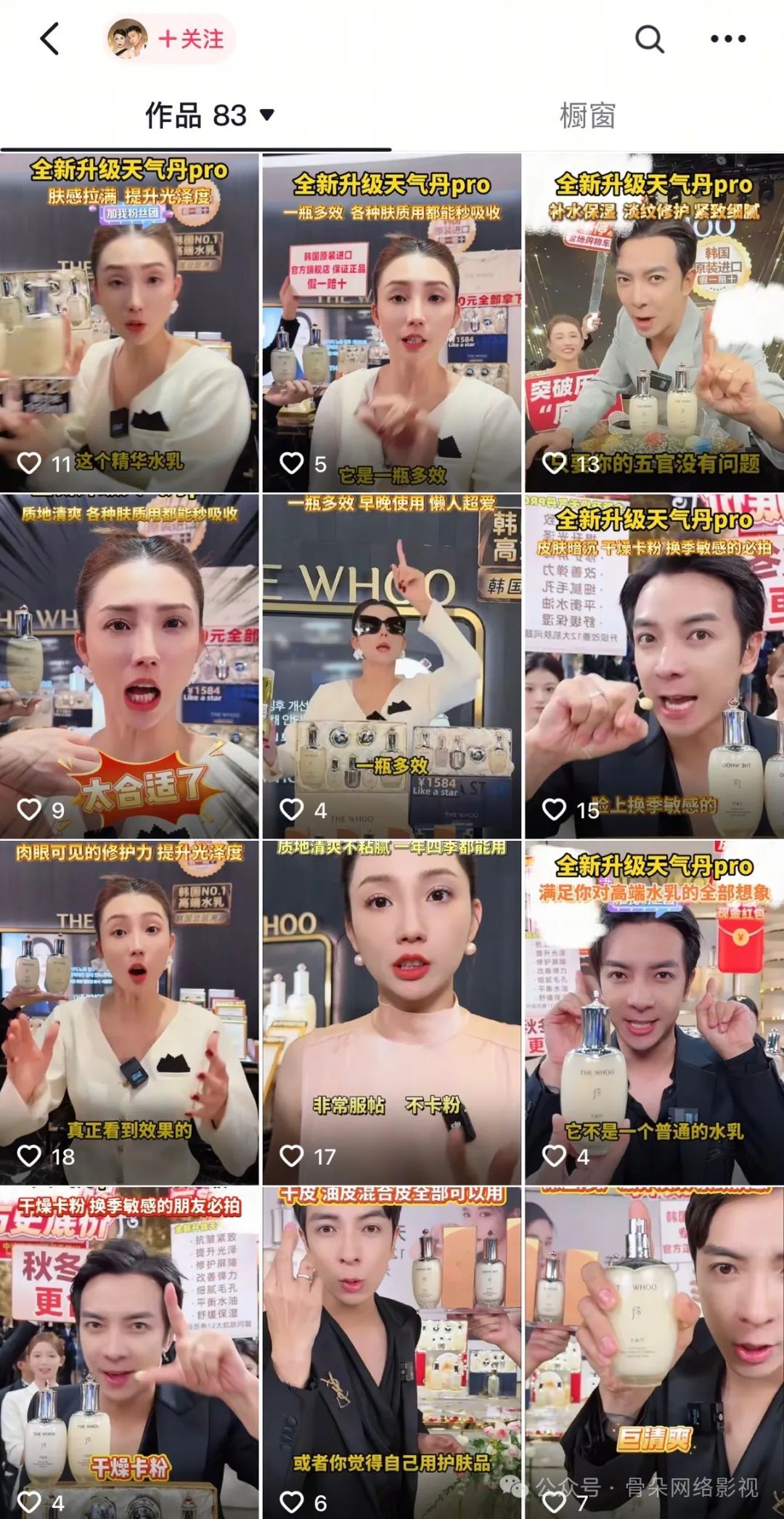Open video captioned 非常服帖 不卡粉
784x1519 pixels.
391,1013
